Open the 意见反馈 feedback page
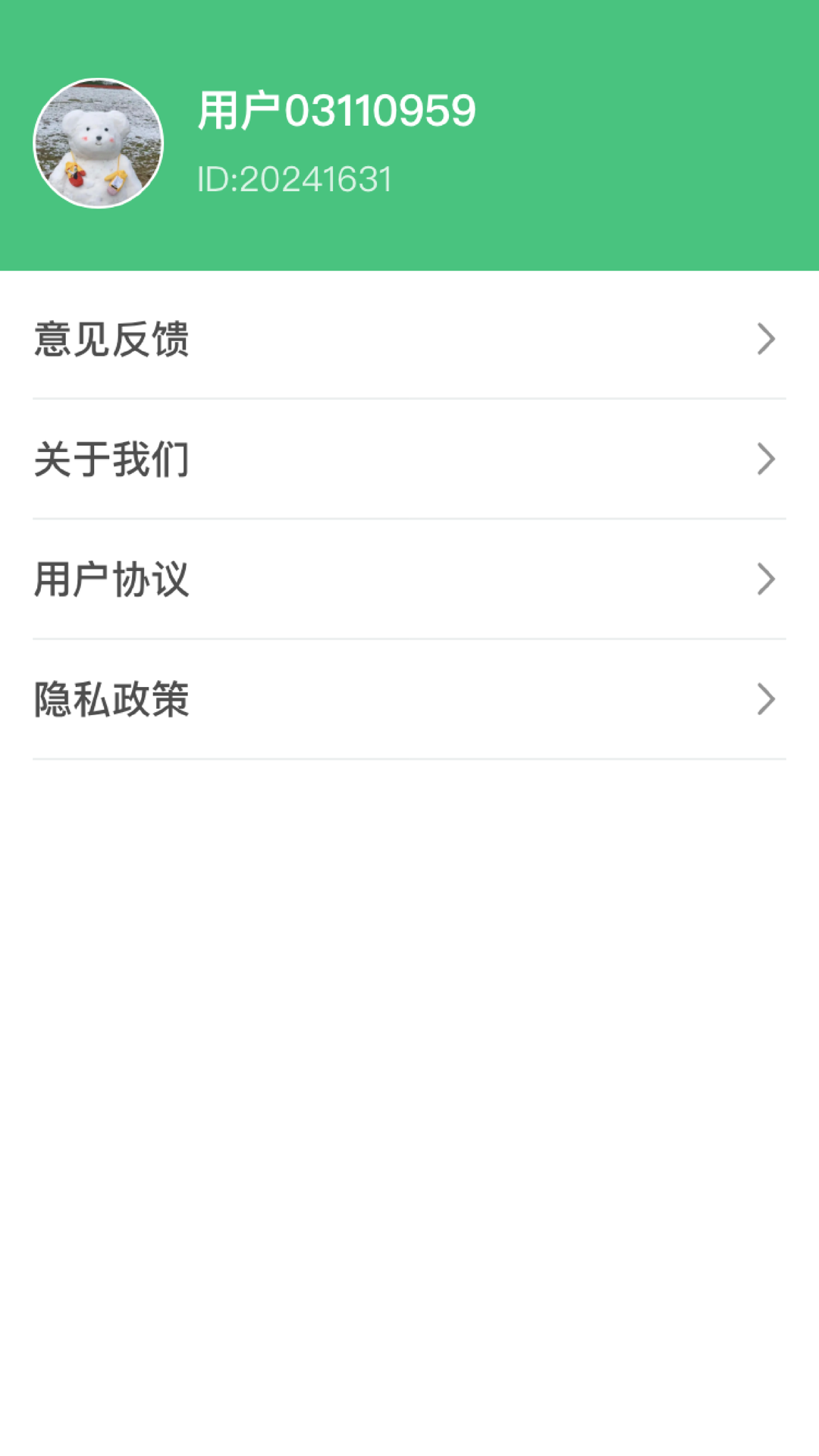Image resolution: width=819 pixels, height=1456 pixels. tap(111, 339)
